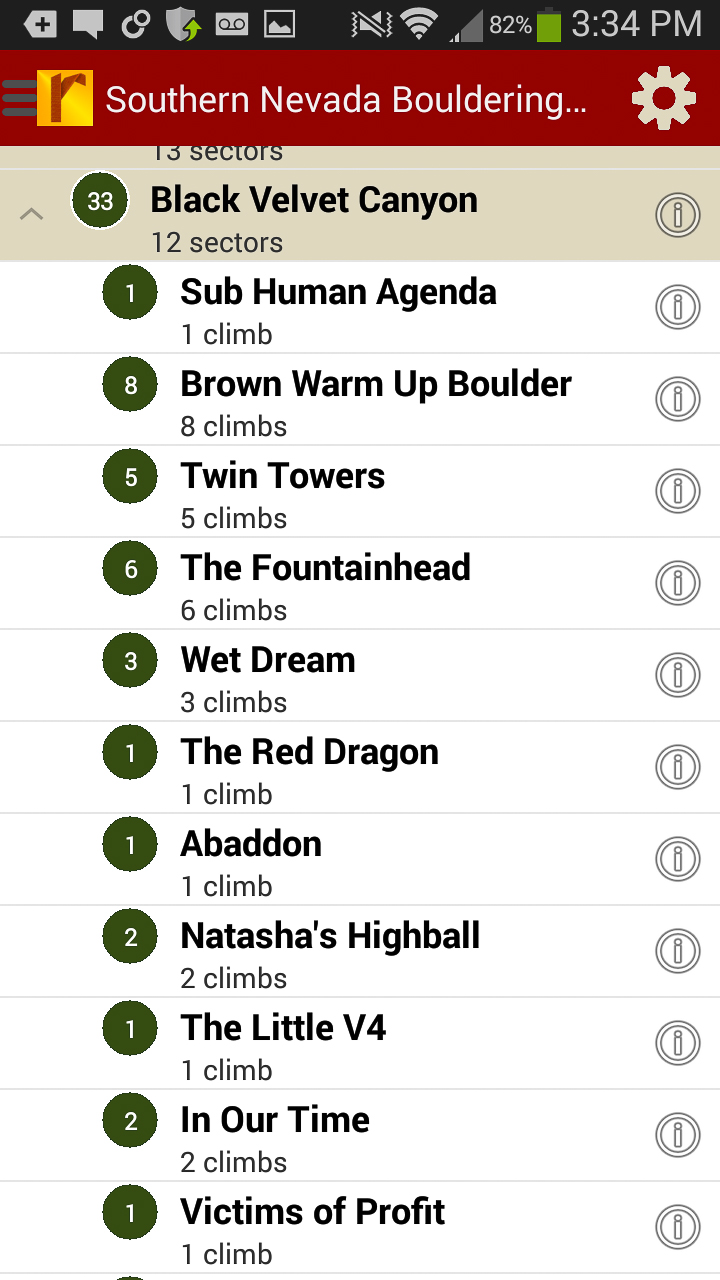Image resolution: width=720 pixels, height=1280 pixels.
Task: Open the Wet Dream sector
Action: coord(268,675)
